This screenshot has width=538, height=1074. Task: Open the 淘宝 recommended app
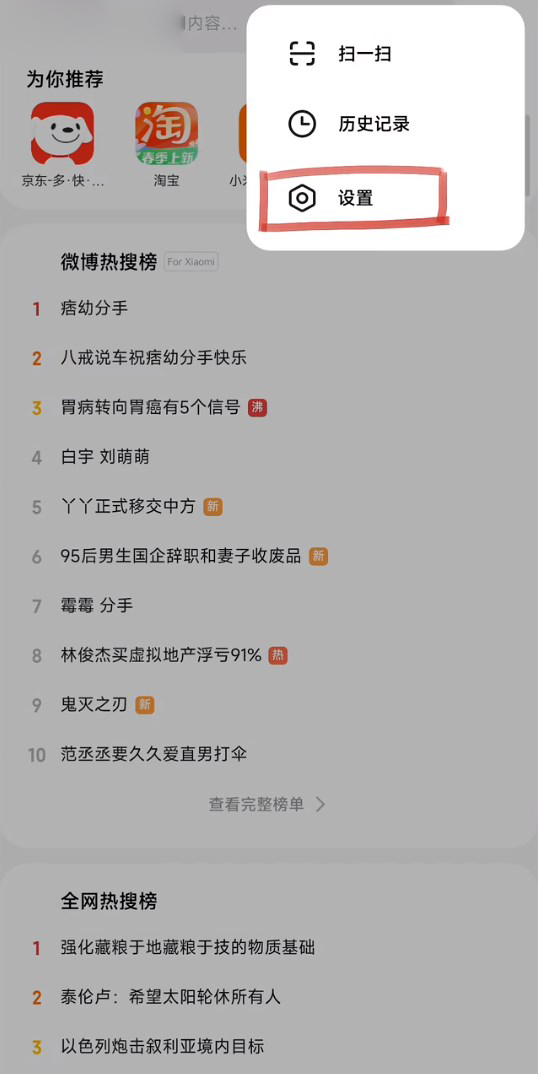pyautogui.click(x=167, y=144)
